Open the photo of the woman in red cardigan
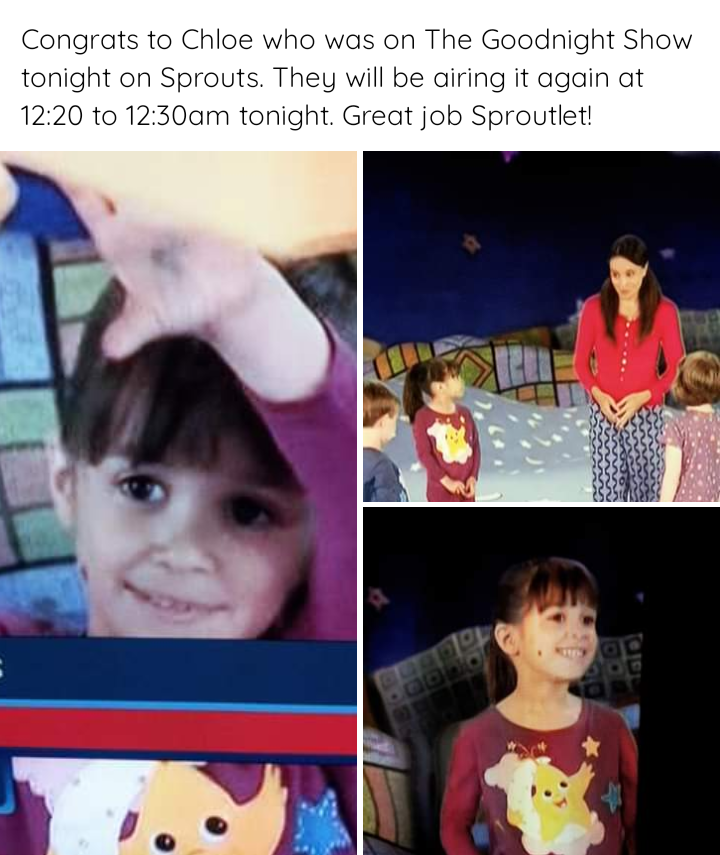 tap(541, 326)
